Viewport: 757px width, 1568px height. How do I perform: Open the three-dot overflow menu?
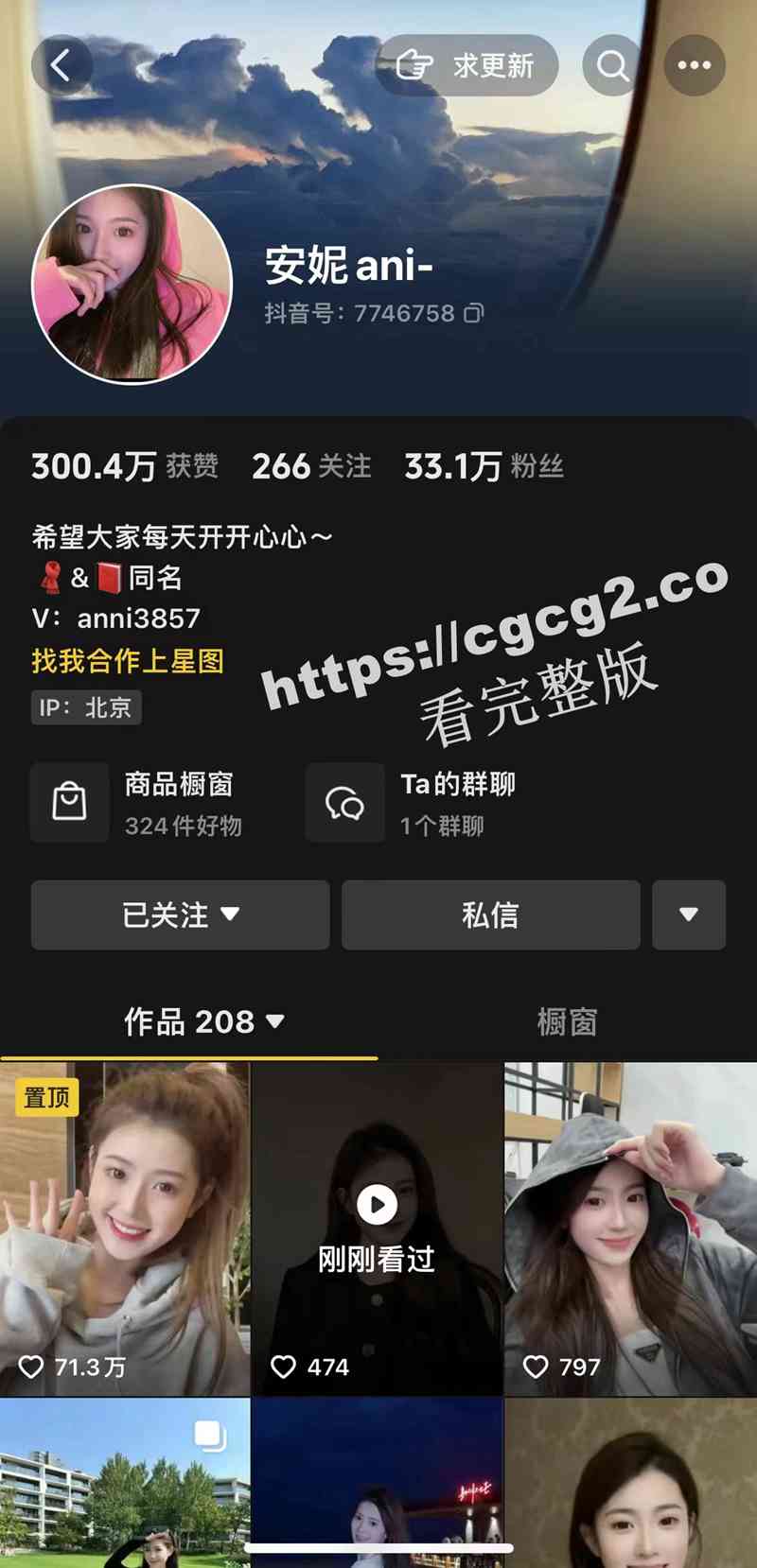pos(694,65)
